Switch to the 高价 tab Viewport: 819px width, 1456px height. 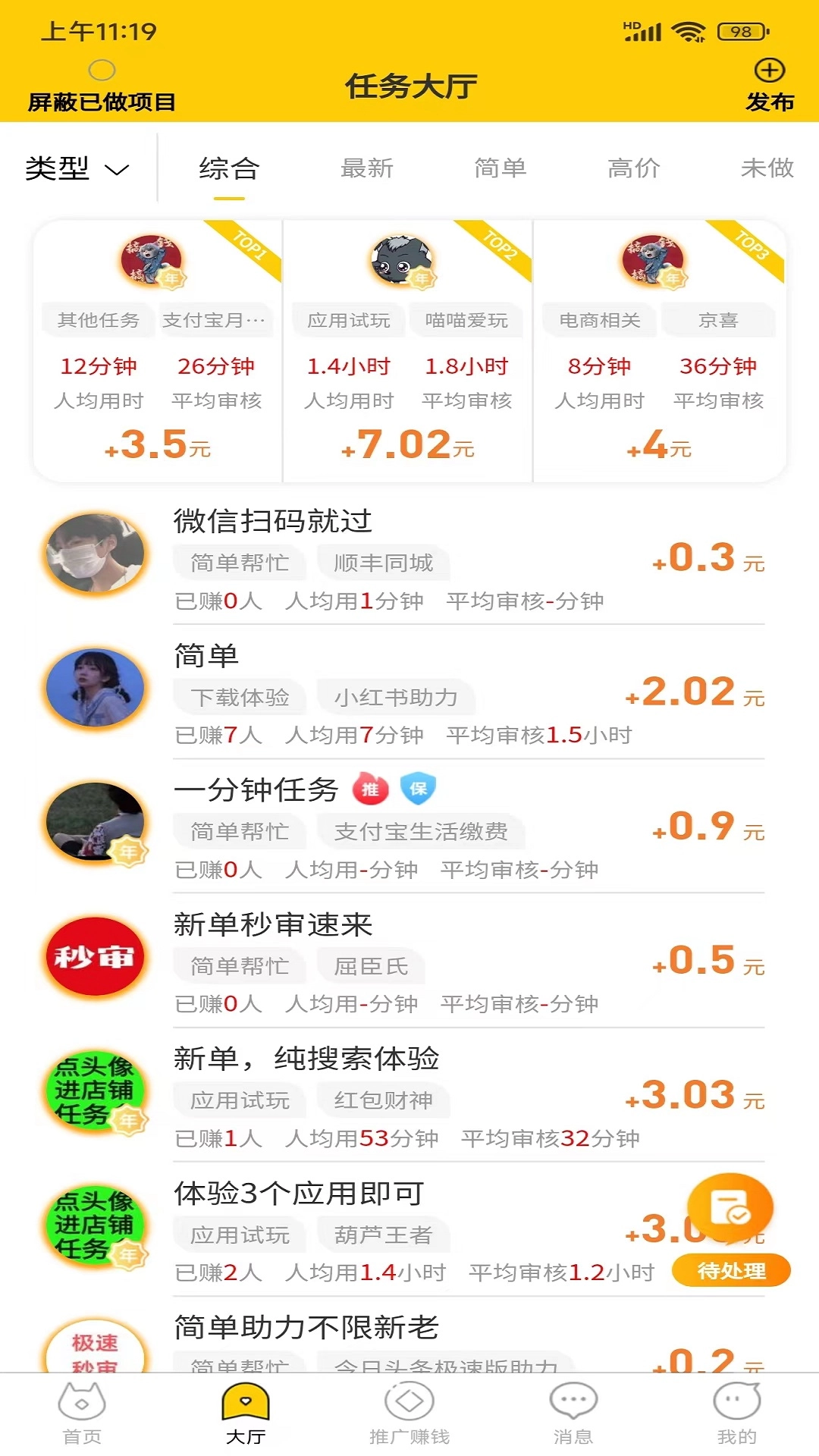click(x=634, y=168)
